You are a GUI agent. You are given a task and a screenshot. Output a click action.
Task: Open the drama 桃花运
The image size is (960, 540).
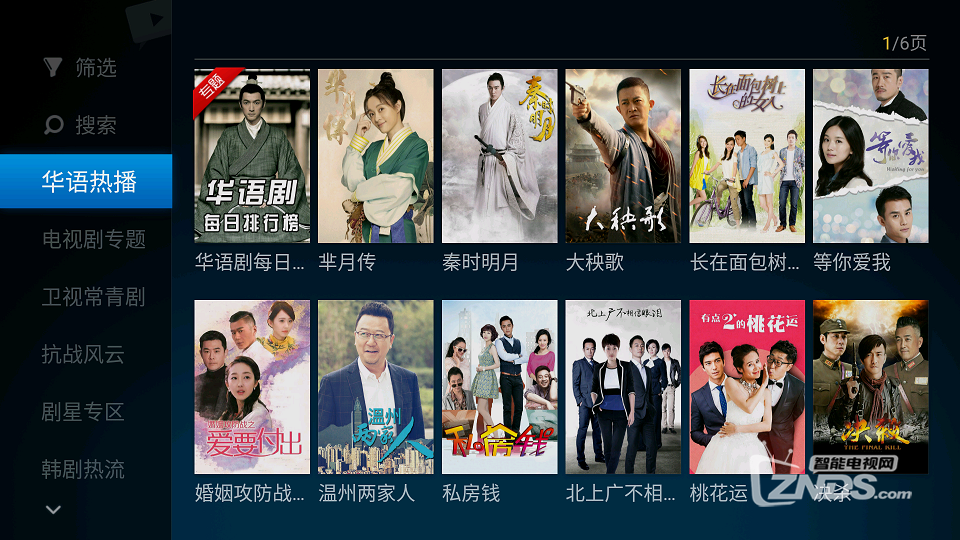pos(747,387)
